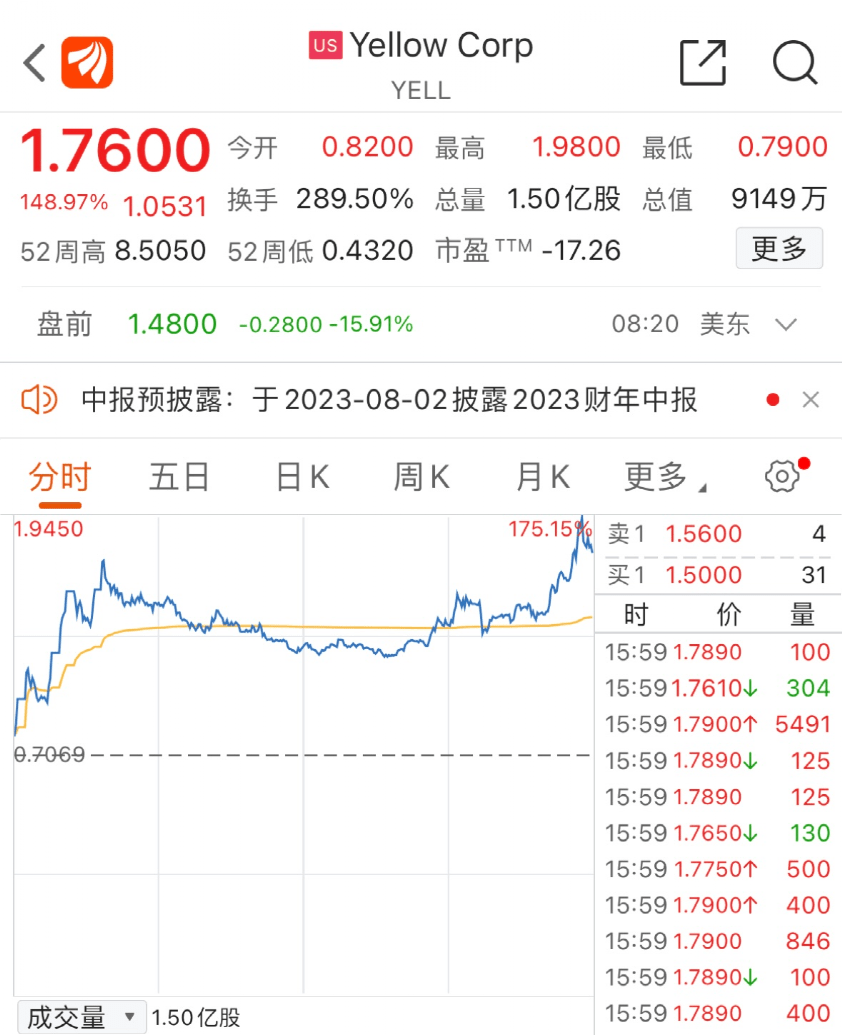Share the Yellow Corp stock page
The width and height of the screenshot is (842, 1035).
[x=702, y=63]
